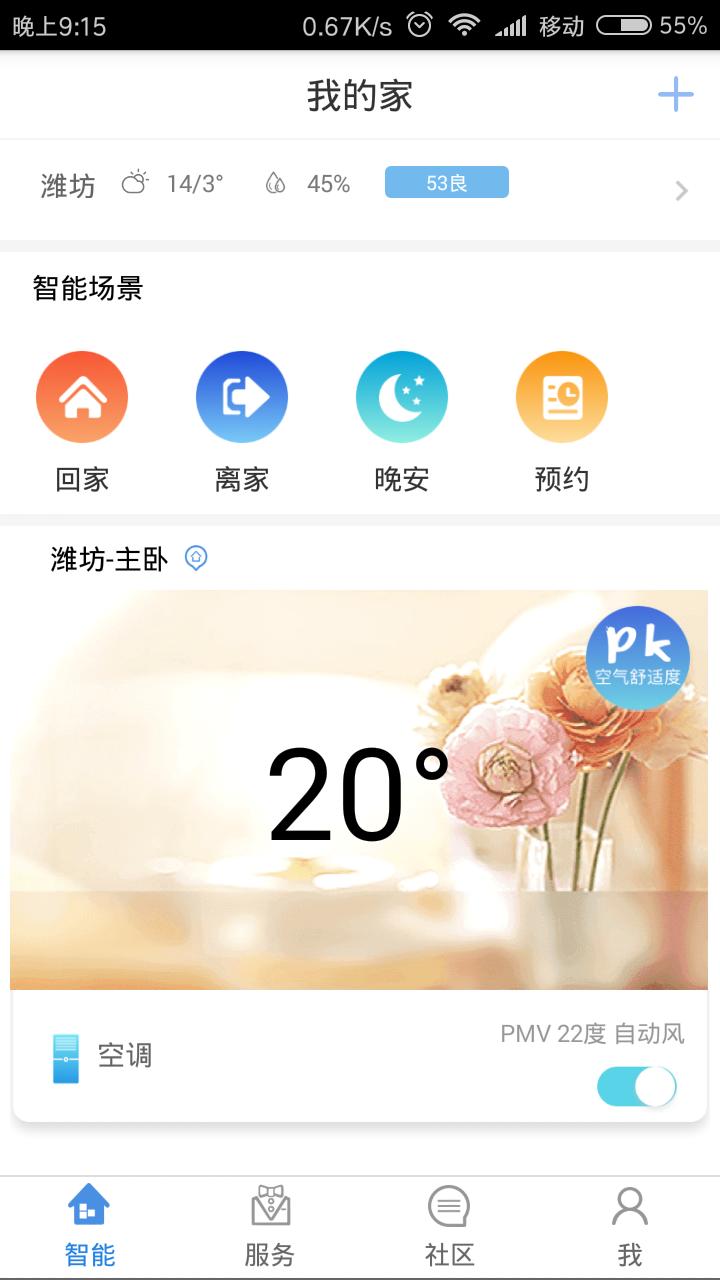Open the 潍坊 weather details row
This screenshot has width=720, height=1280.
(x=360, y=186)
